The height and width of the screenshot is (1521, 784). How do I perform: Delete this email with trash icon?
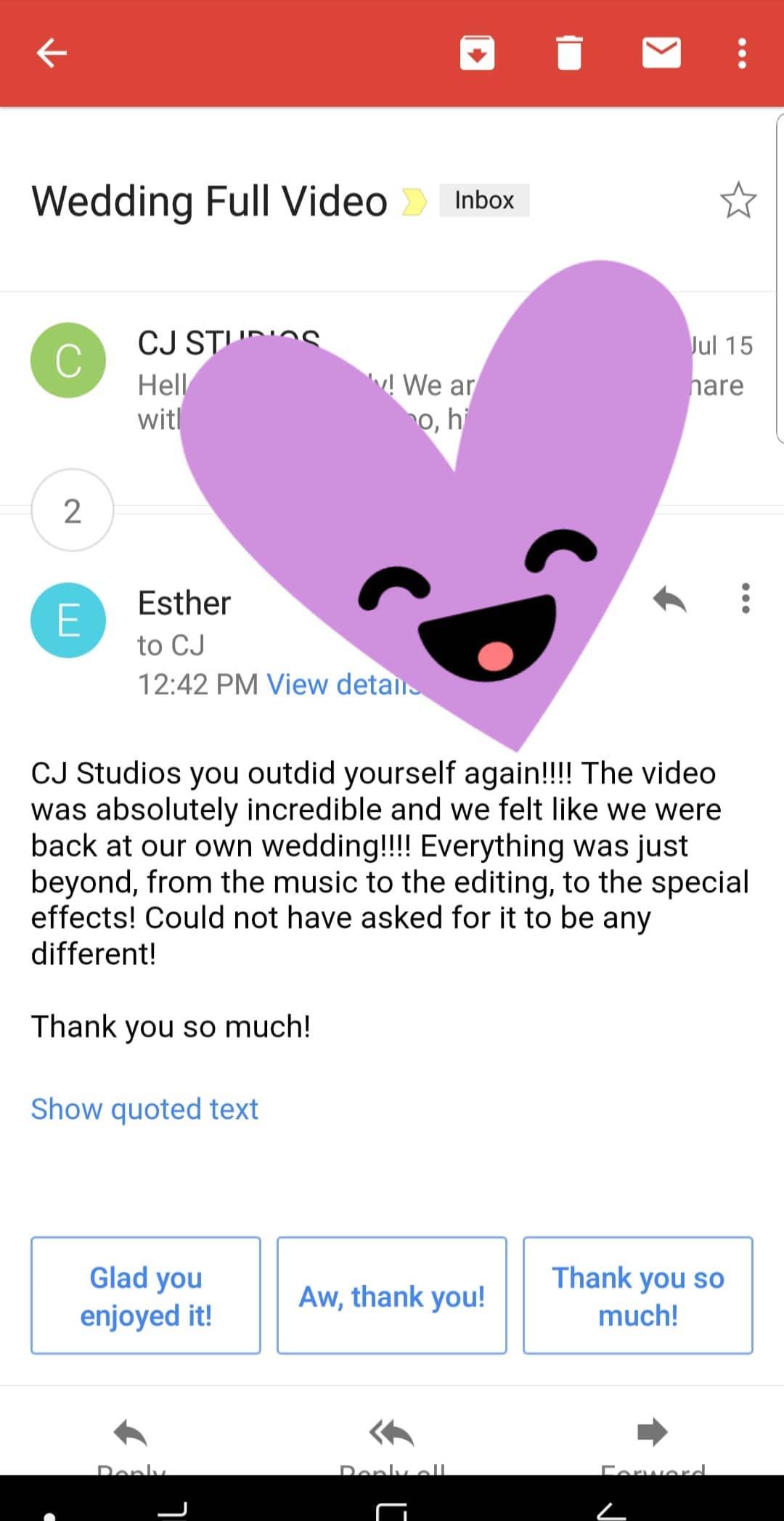click(x=569, y=53)
